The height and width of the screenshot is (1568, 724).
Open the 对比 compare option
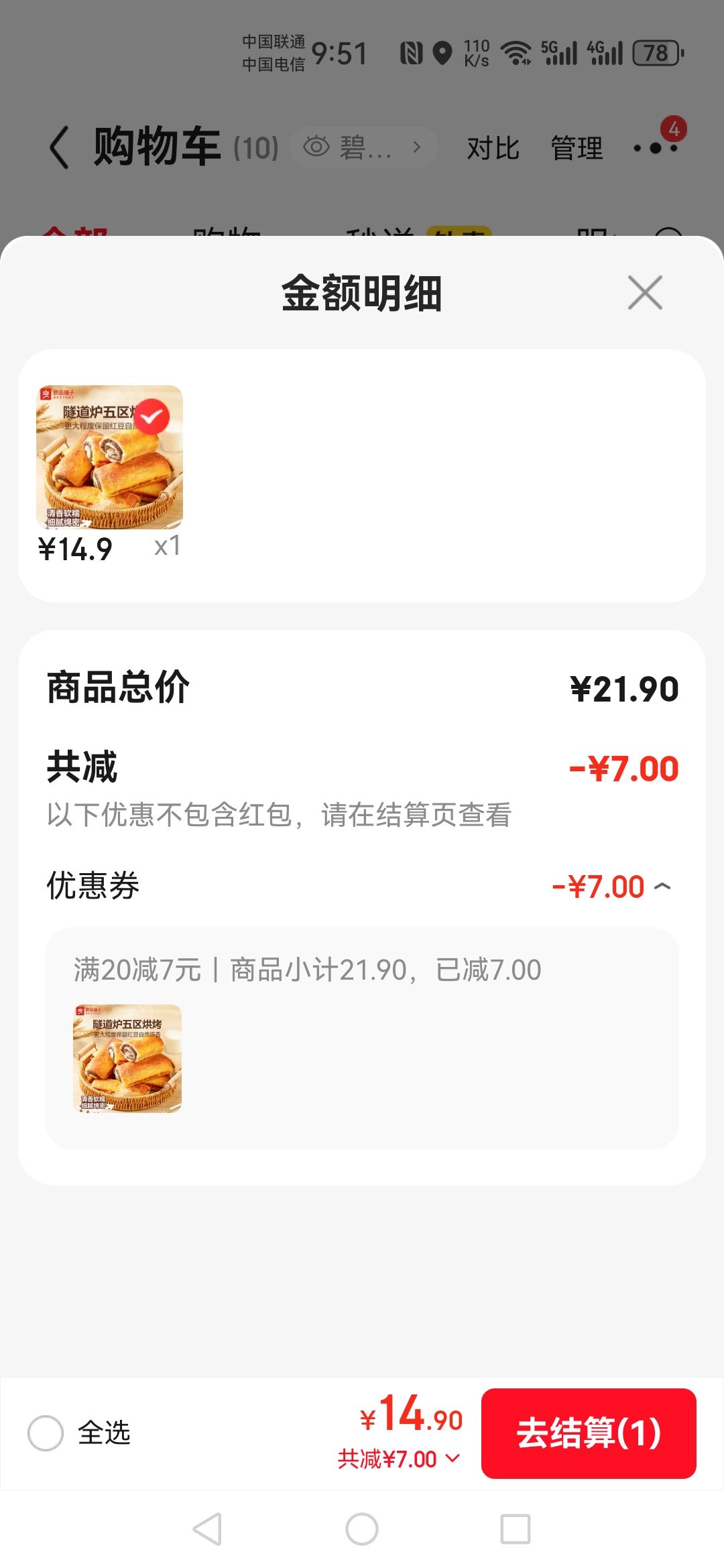point(493,148)
